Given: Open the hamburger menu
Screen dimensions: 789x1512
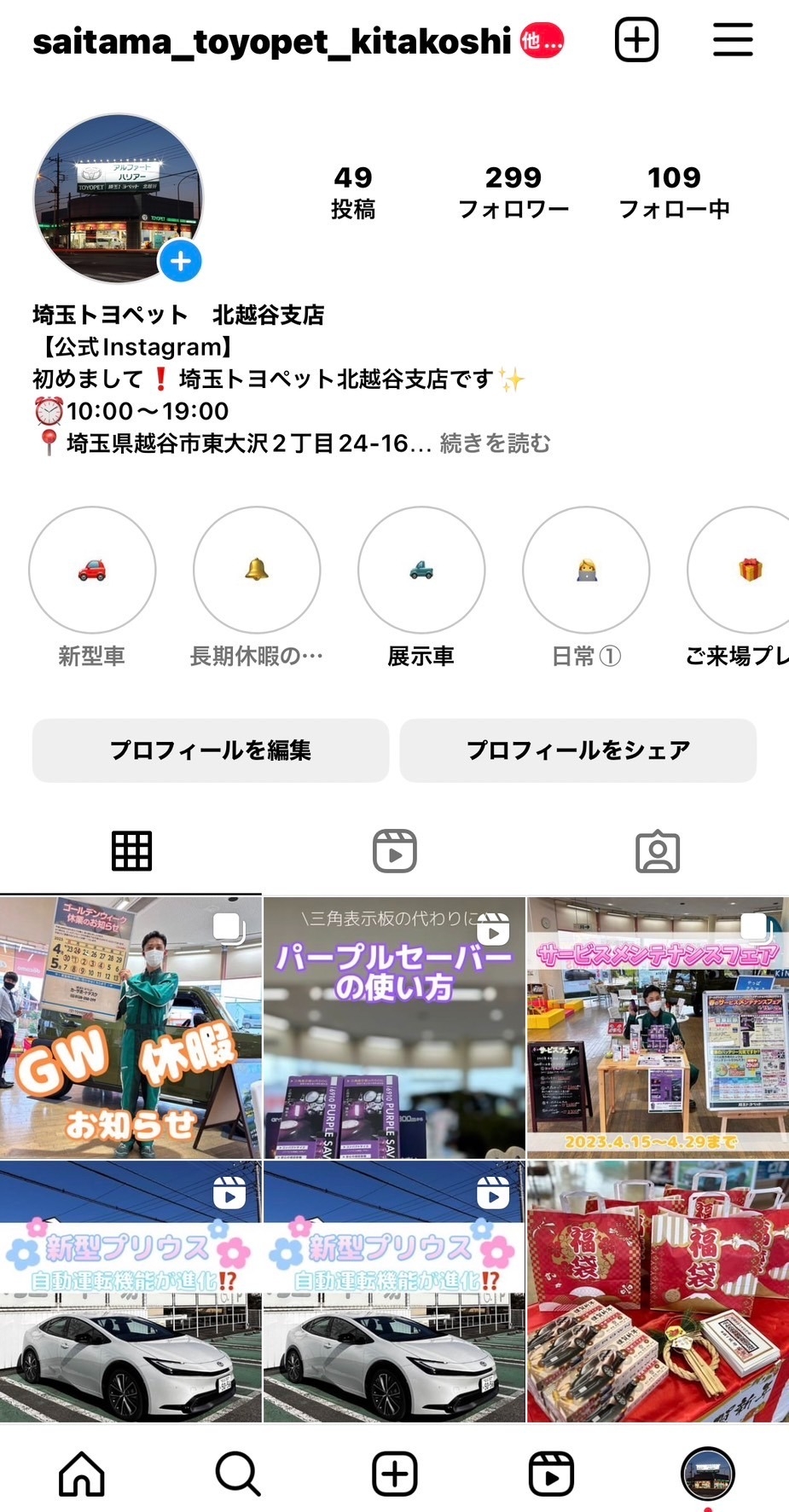Looking at the screenshot, I should point(733,39).
